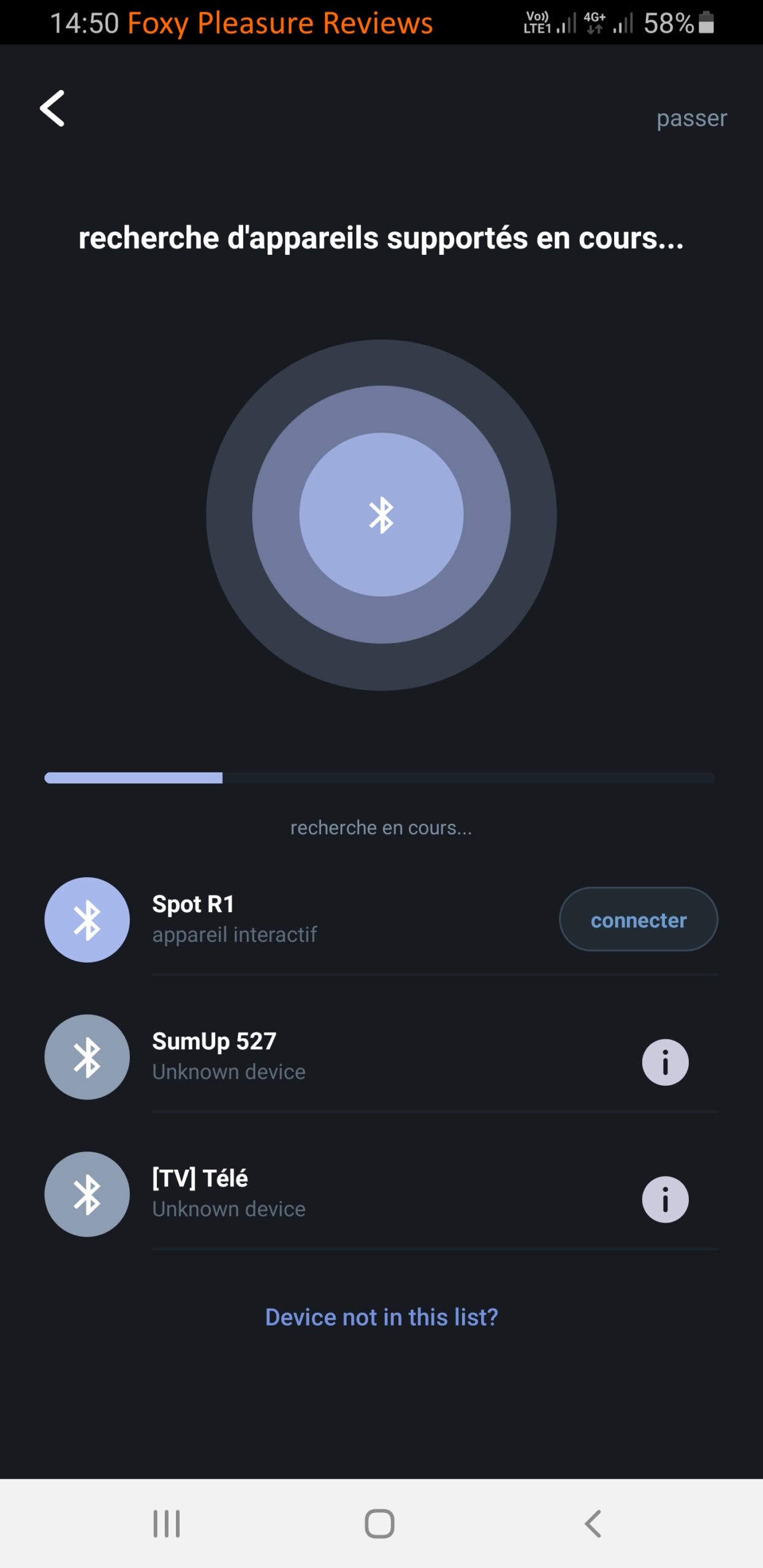The image size is (763, 1568).
Task: Skip device search with passer
Action: click(x=691, y=118)
